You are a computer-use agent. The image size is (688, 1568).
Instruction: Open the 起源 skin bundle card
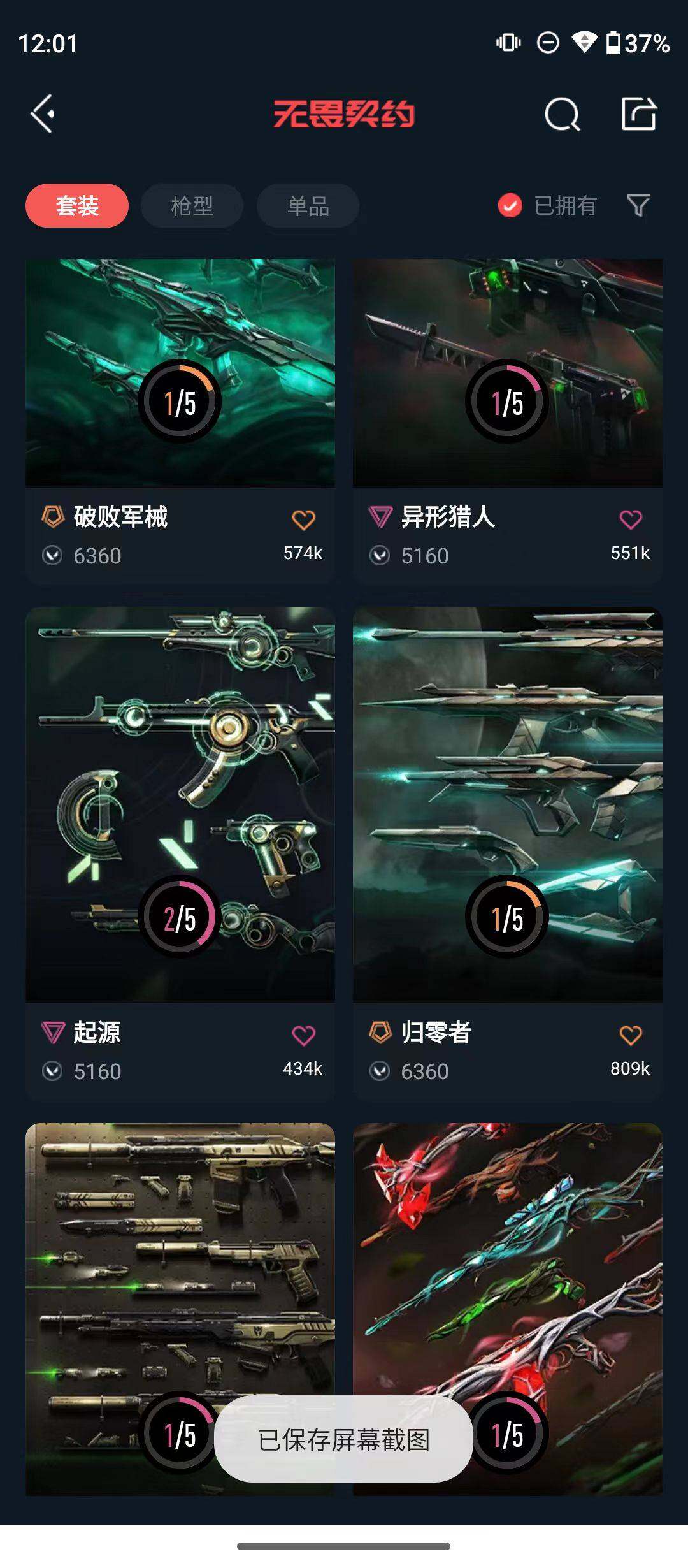180,804
